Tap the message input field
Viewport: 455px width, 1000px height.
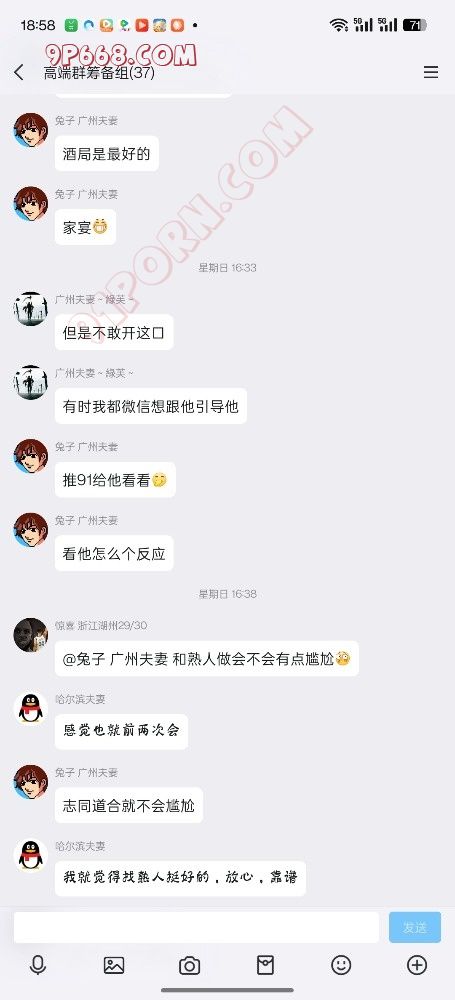pos(197,927)
